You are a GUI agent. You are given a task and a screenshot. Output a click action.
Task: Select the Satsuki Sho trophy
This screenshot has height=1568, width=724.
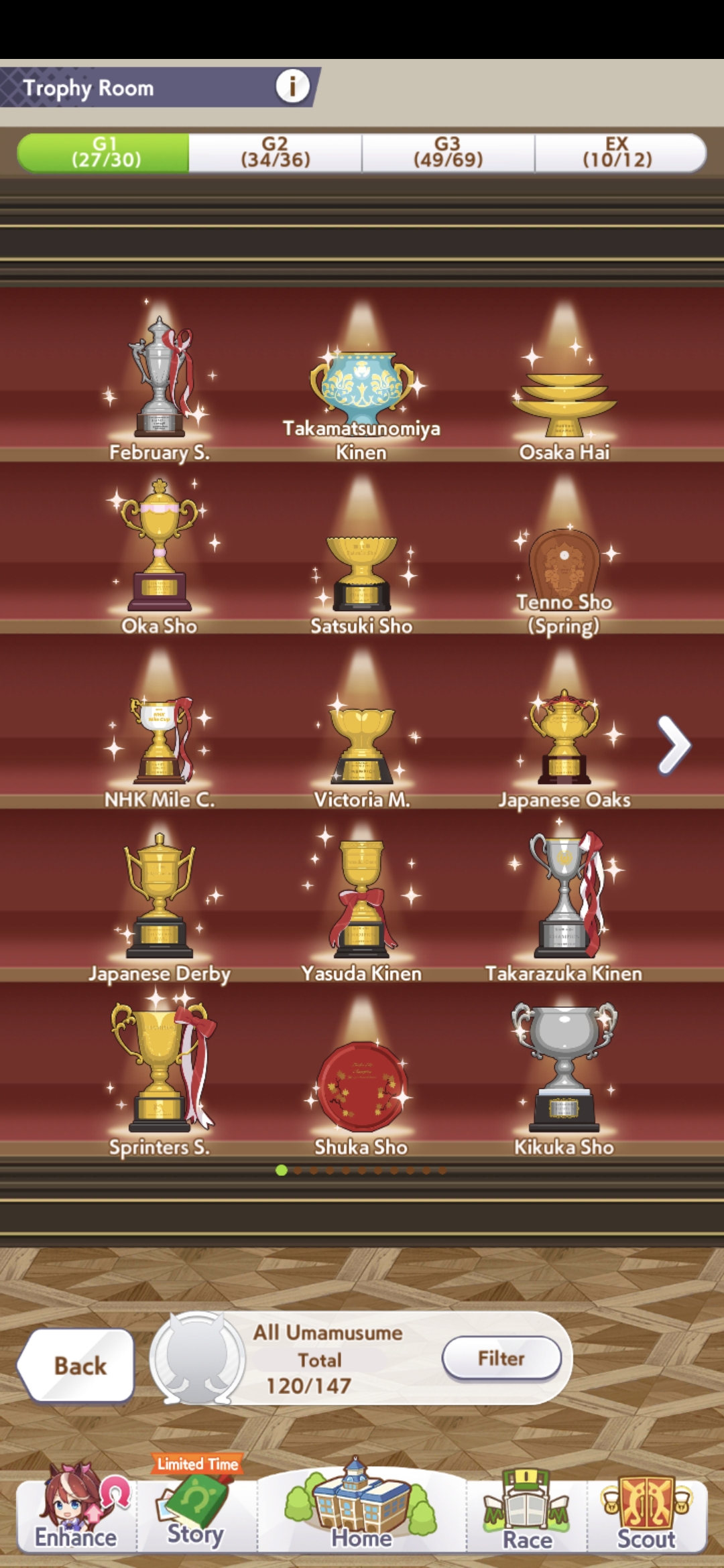click(x=361, y=570)
